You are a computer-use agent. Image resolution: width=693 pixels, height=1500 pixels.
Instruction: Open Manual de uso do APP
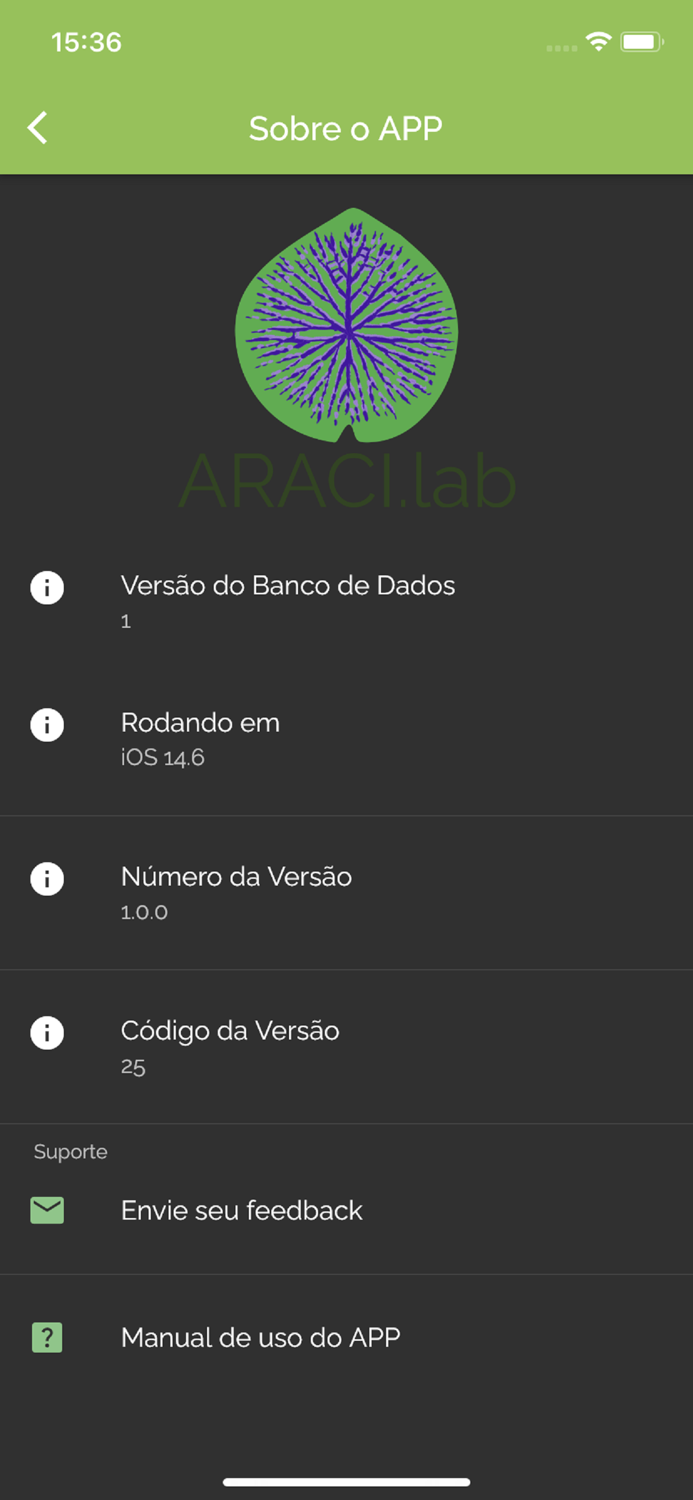346,1338
